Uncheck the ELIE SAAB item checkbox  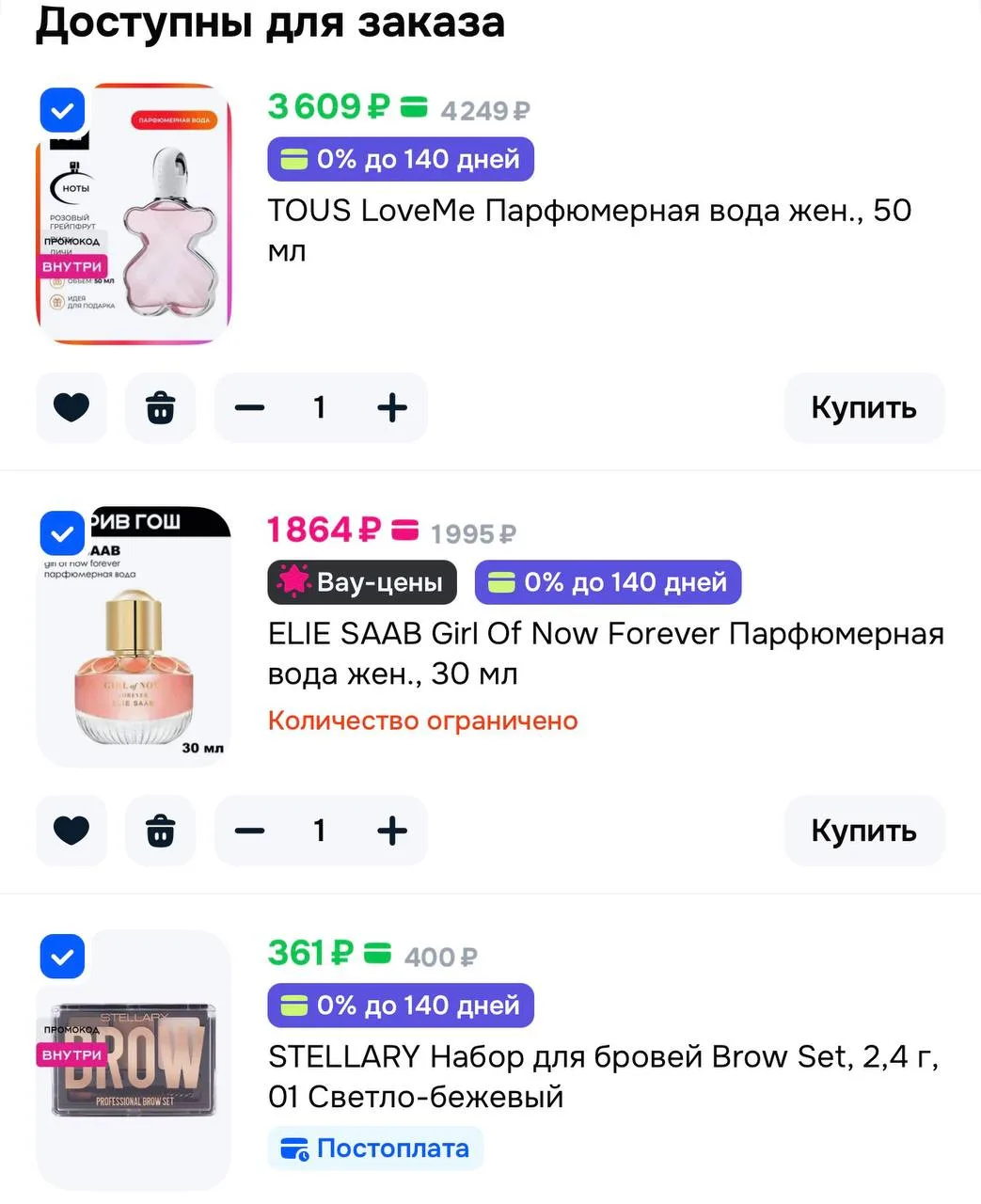pyautogui.click(x=62, y=534)
